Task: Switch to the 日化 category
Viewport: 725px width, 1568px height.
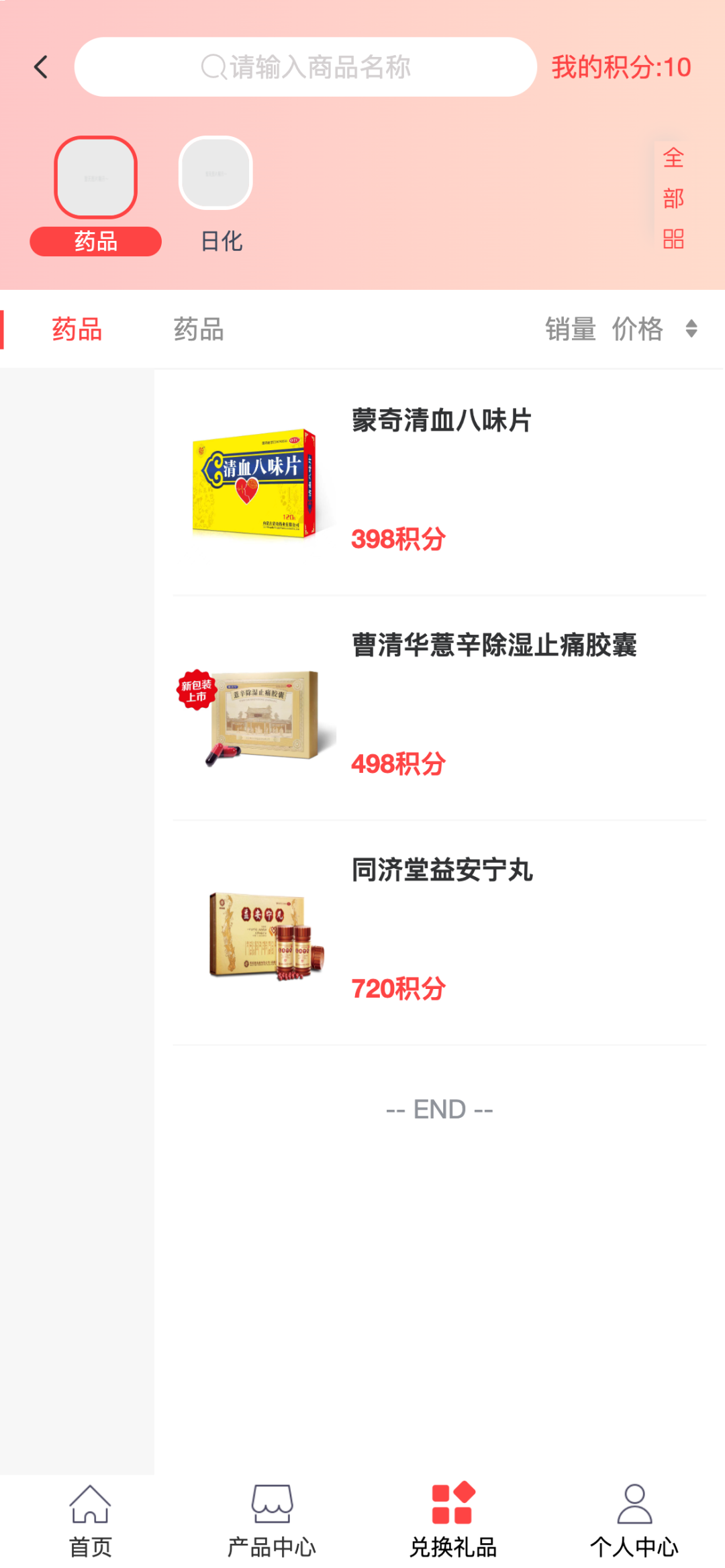Action: point(215,174)
